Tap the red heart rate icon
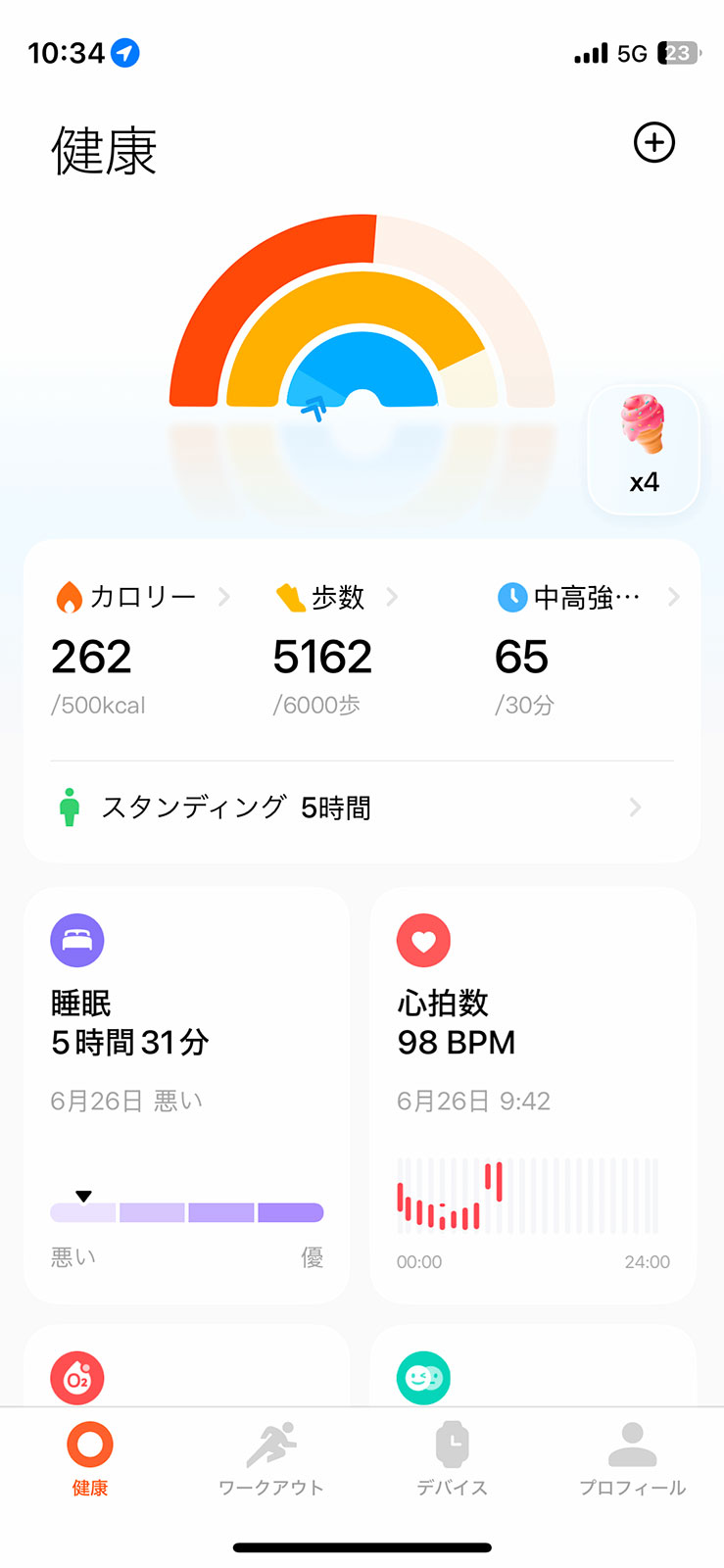This screenshot has width=724, height=1568. click(x=422, y=940)
